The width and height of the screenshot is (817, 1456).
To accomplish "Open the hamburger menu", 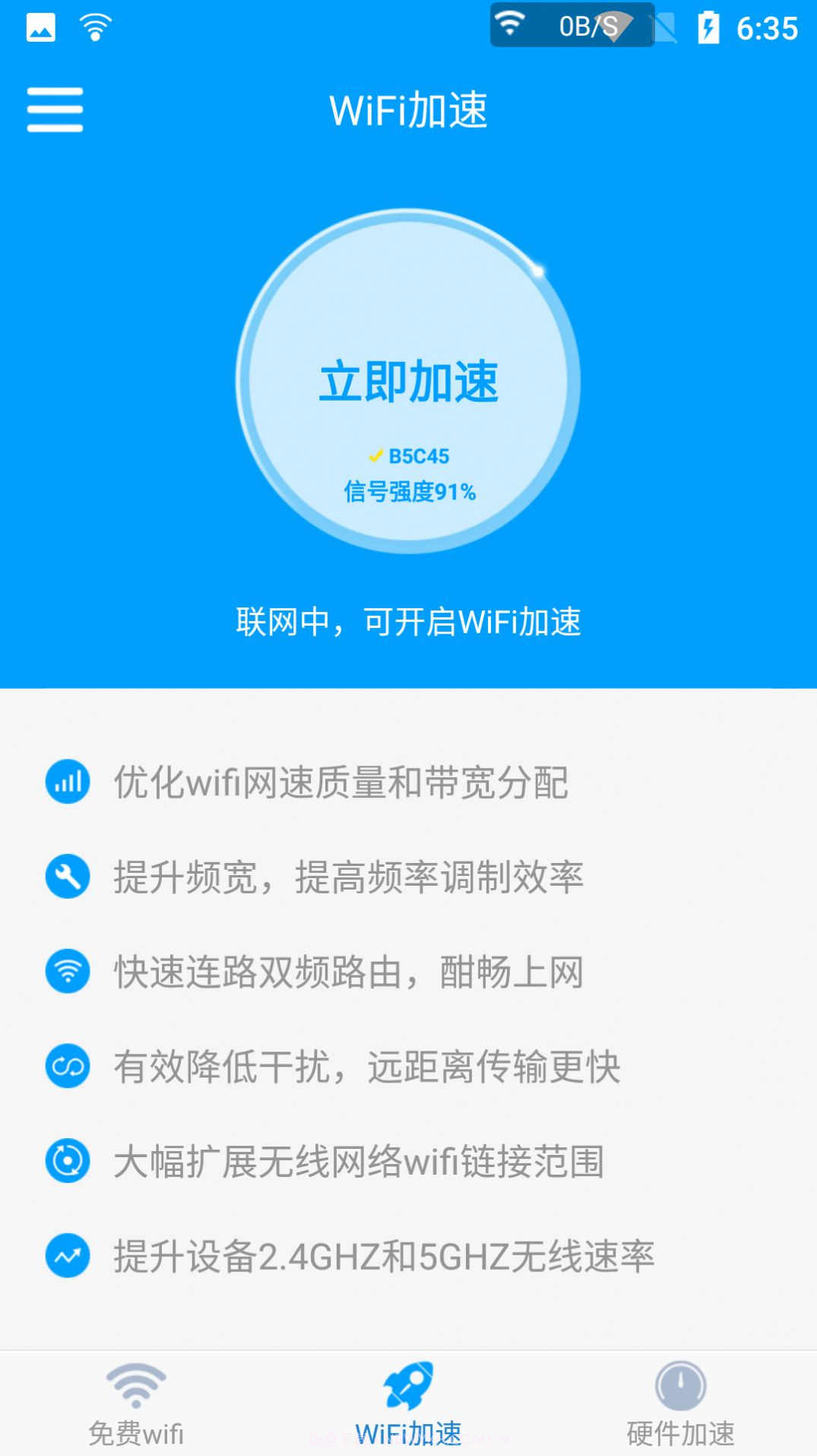I will [x=54, y=109].
